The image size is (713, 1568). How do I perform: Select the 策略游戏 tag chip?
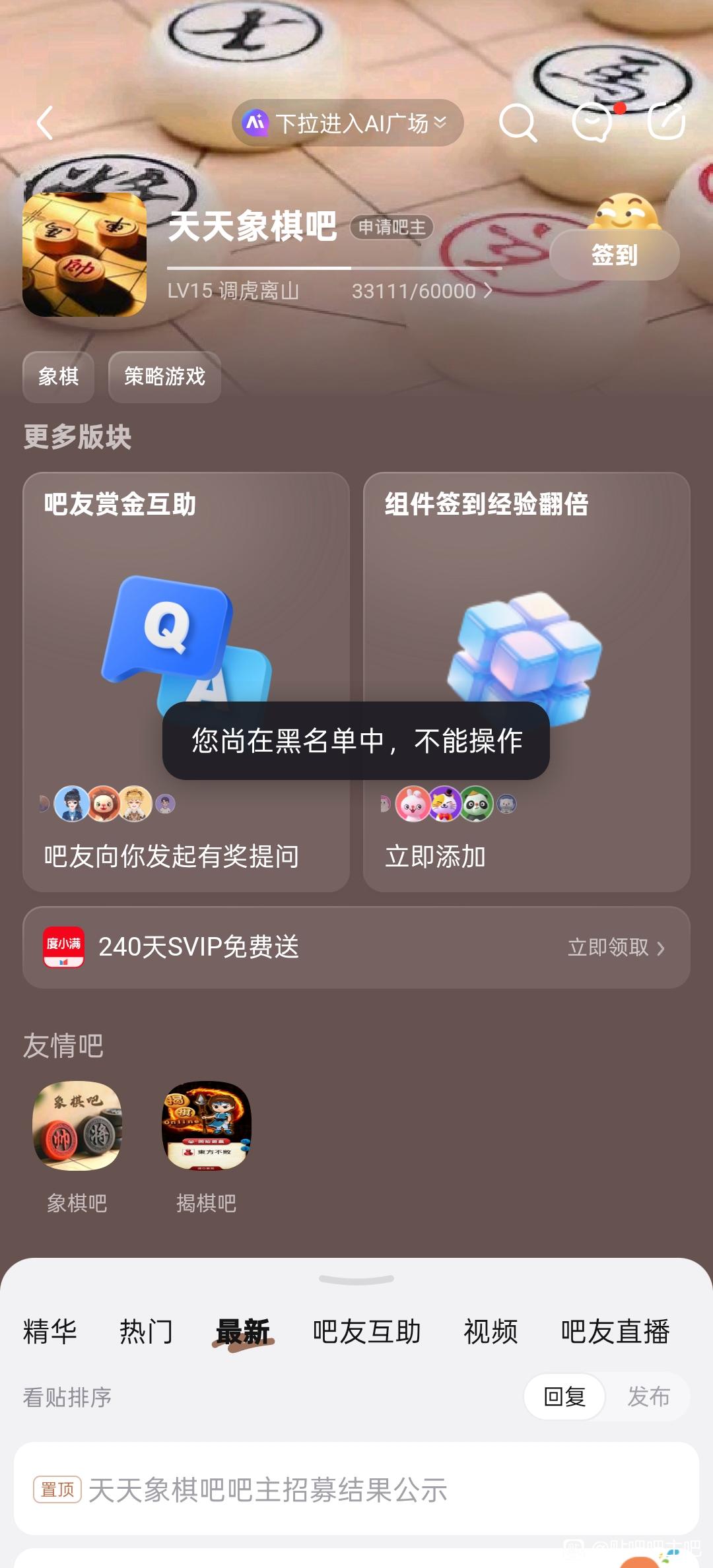click(164, 377)
